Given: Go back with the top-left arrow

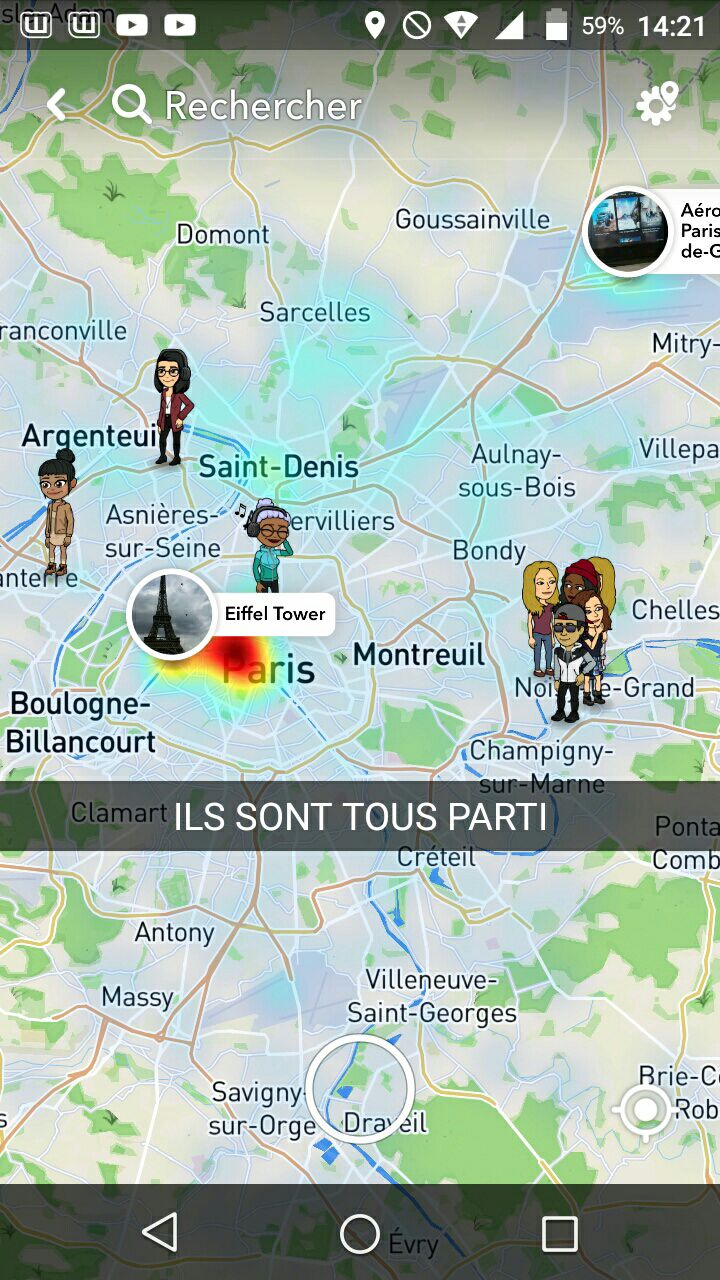Looking at the screenshot, I should 56,105.
